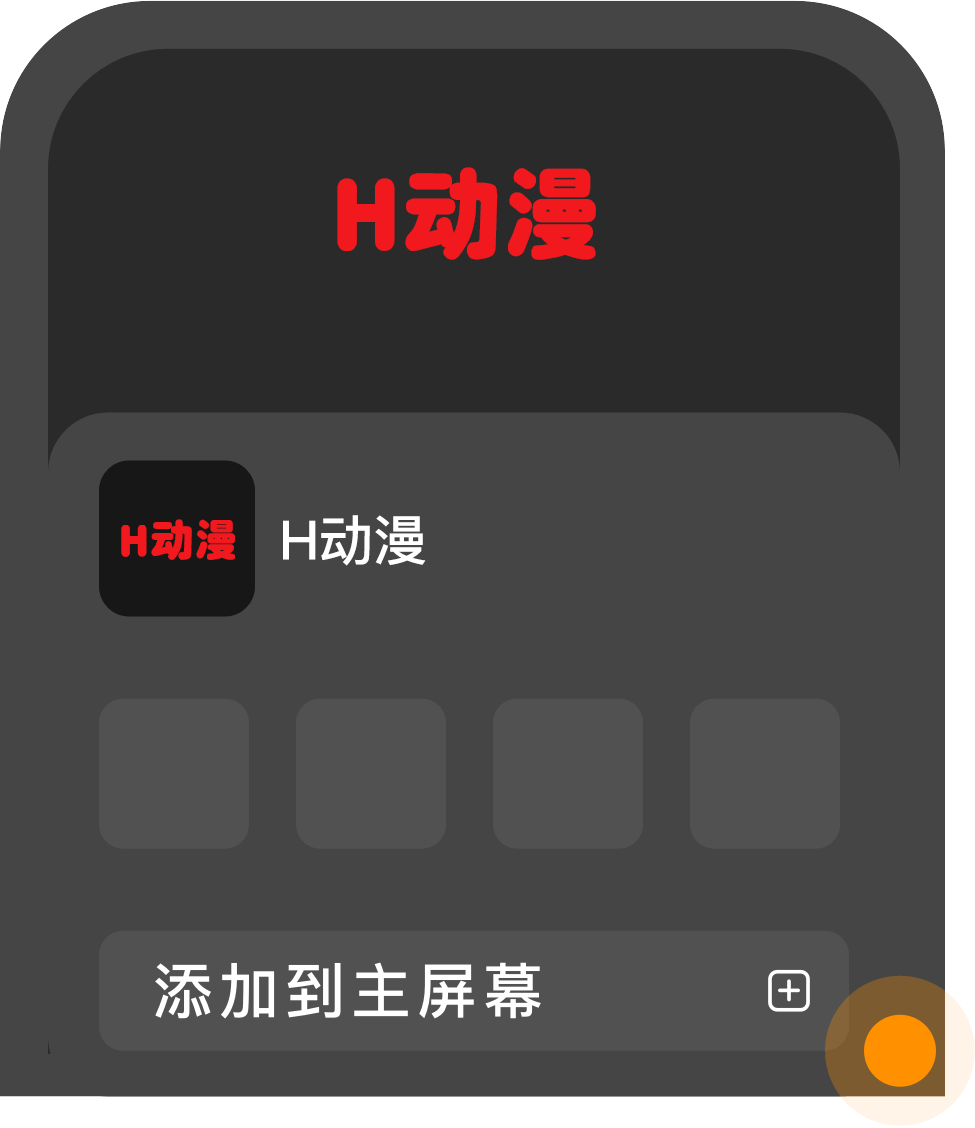Click the add-to-home shortcut icon on the right

point(790,992)
